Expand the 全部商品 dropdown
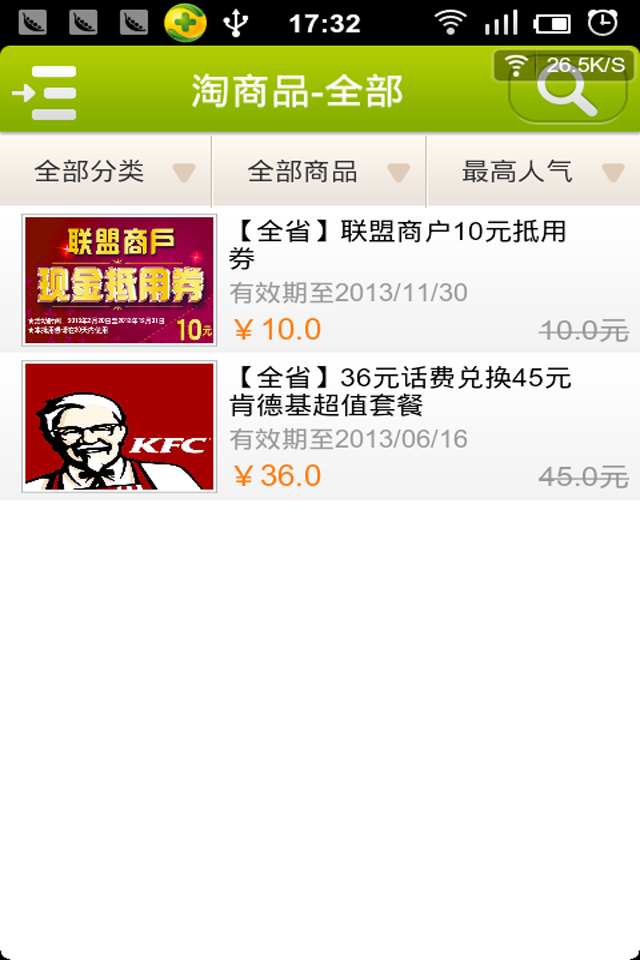 (x=319, y=172)
